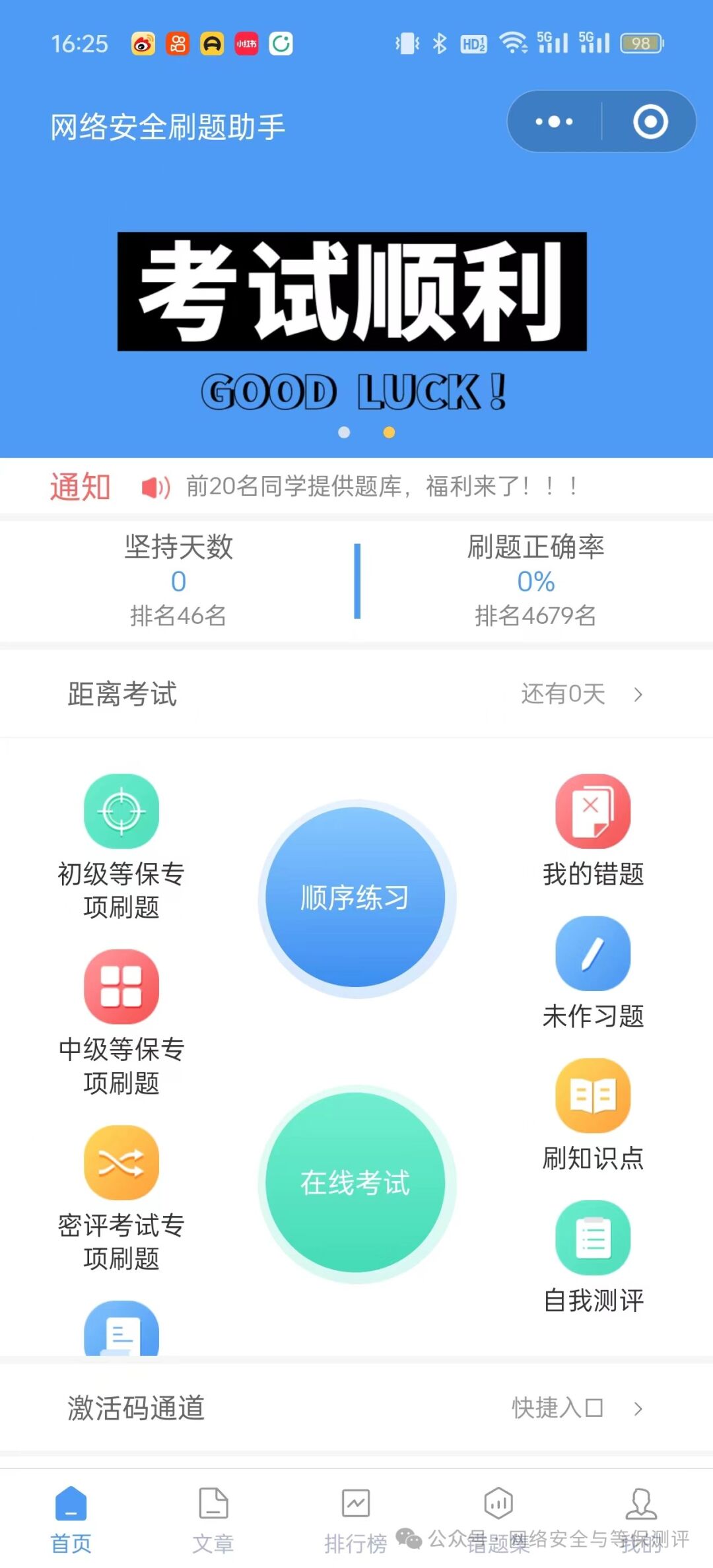
Task: Open the 排行榜 tab
Action: 356,1518
